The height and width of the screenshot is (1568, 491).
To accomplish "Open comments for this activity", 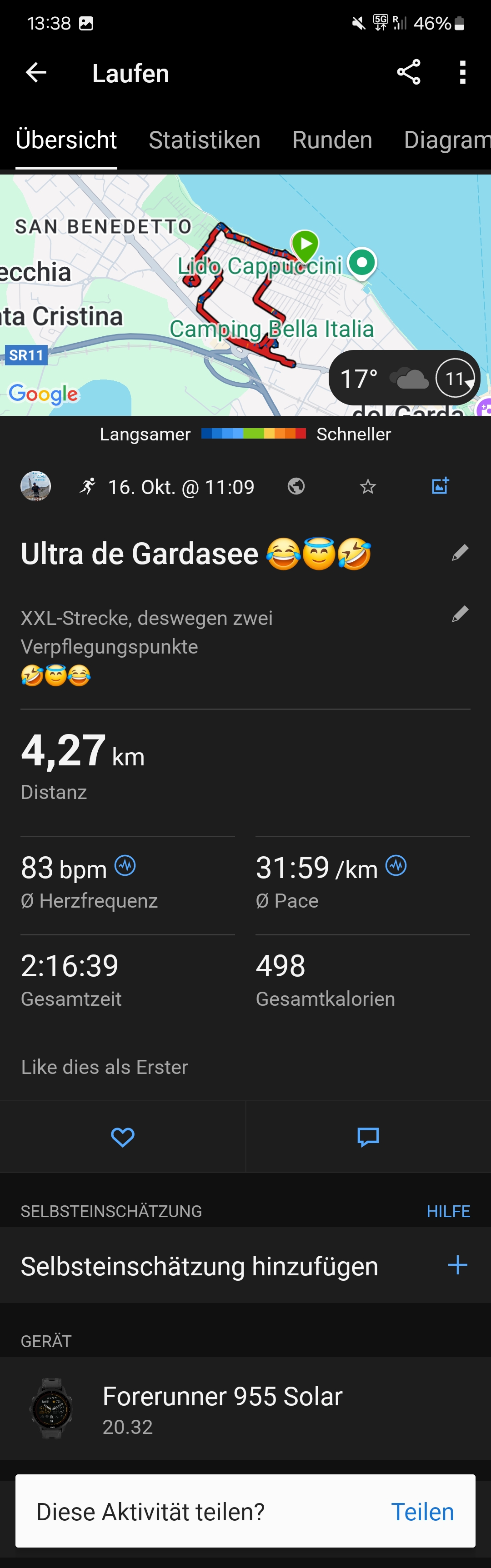I will point(368,1136).
